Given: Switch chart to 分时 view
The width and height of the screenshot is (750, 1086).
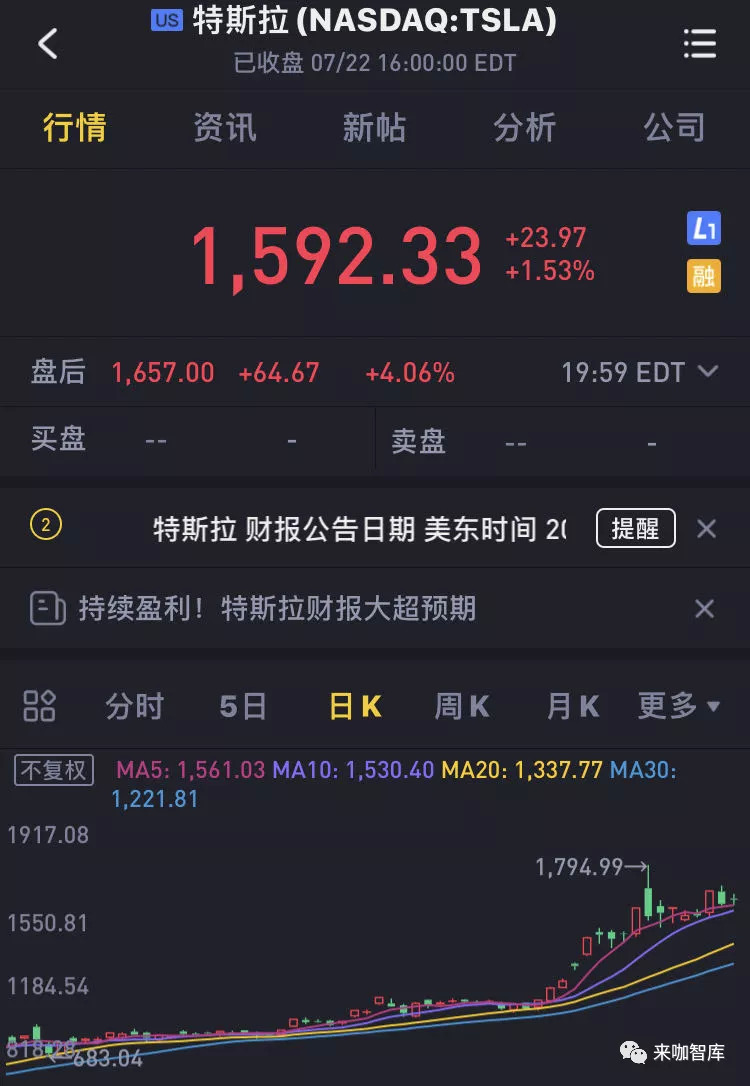Looking at the screenshot, I should pyautogui.click(x=134, y=706).
